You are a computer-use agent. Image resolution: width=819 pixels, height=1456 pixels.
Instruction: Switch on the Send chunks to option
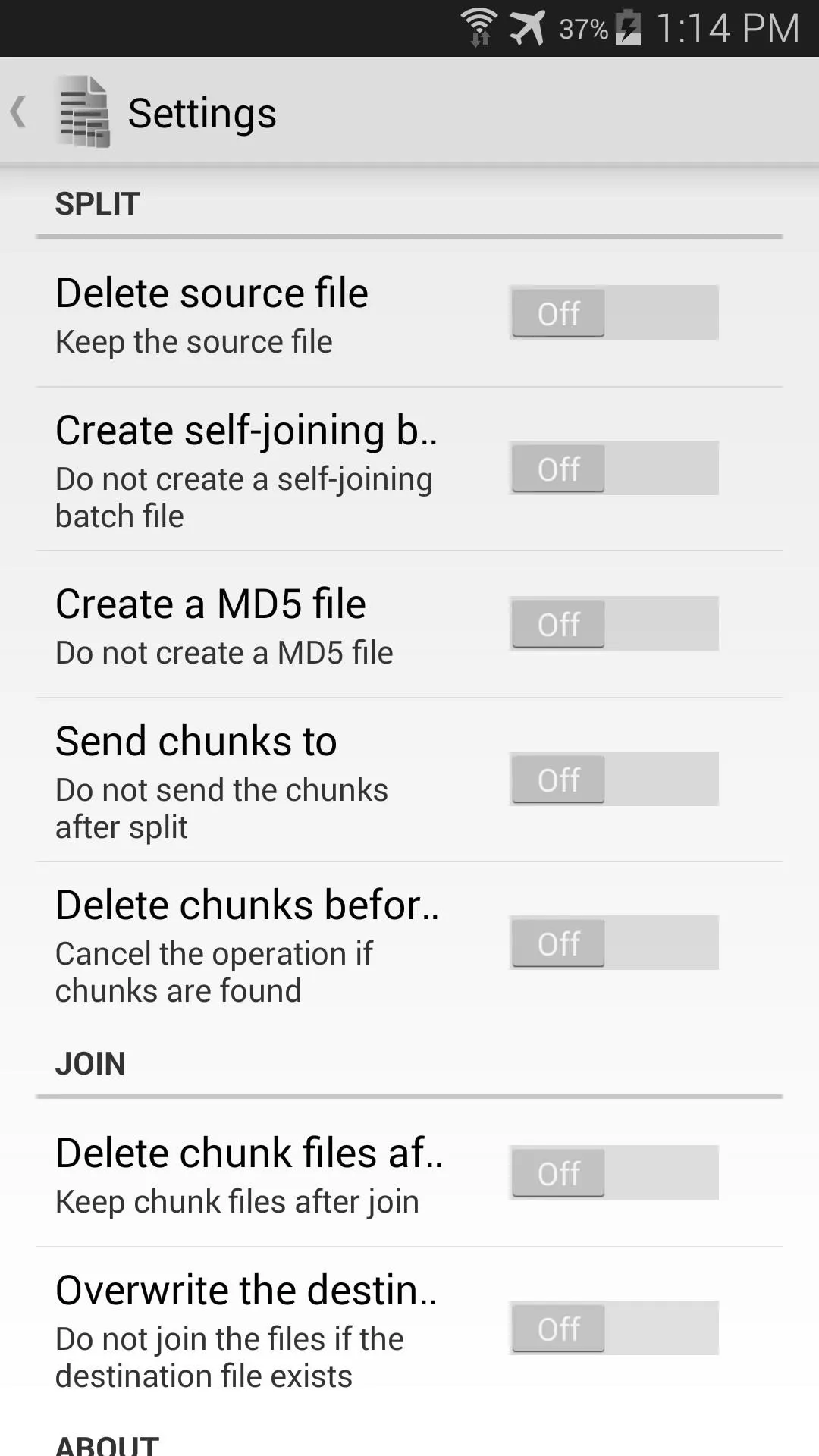[613, 779]
